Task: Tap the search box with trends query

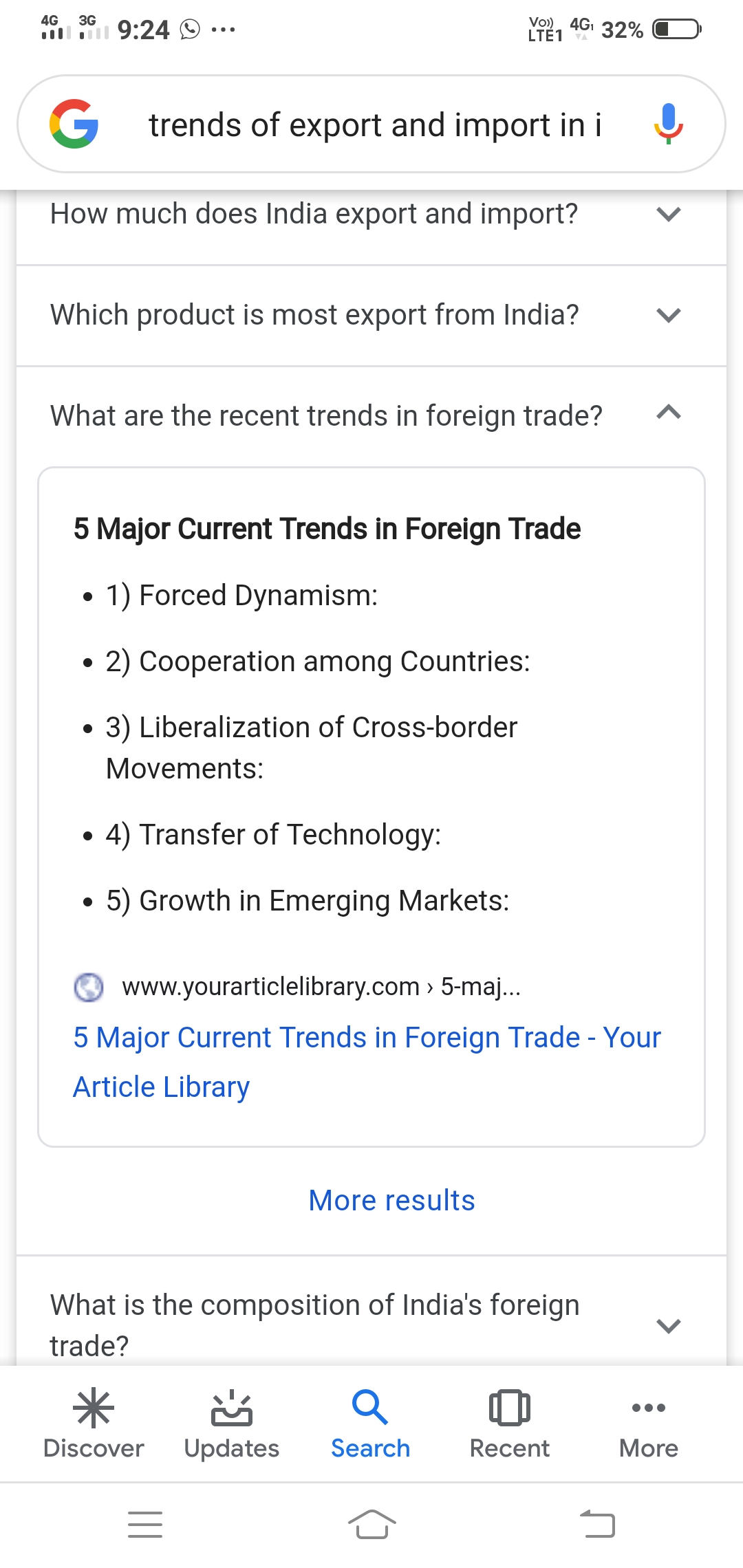Action: [375, 125]
